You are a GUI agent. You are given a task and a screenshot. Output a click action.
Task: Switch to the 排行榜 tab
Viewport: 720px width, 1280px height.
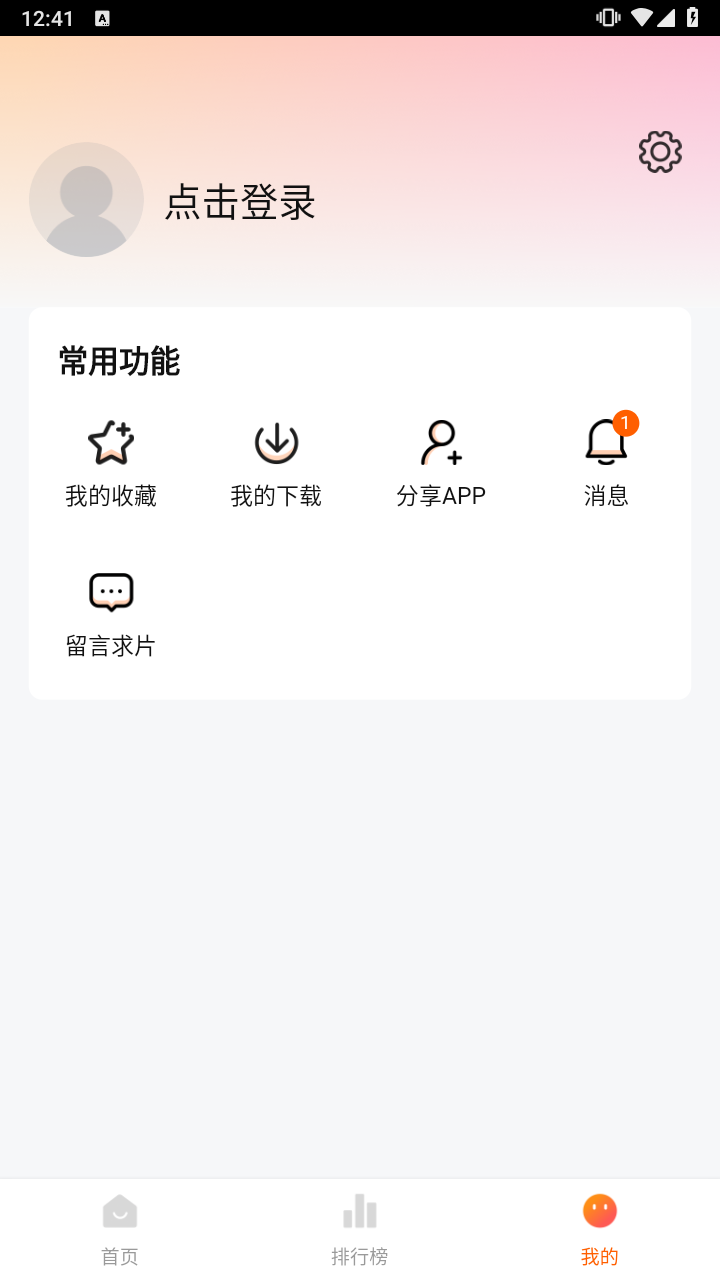360,1230
